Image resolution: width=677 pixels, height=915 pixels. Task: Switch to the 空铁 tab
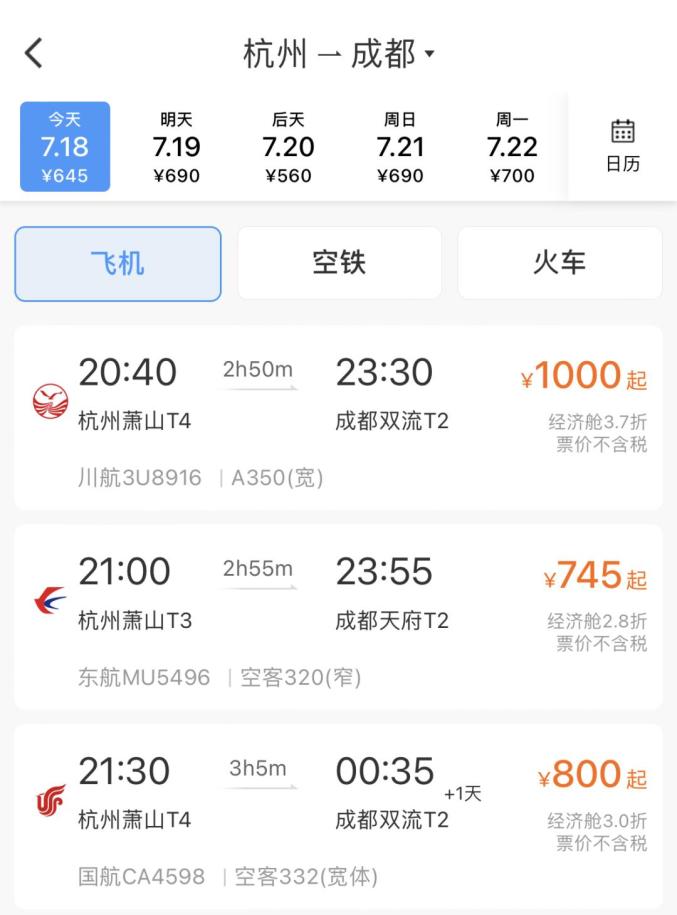coord(339,264)
